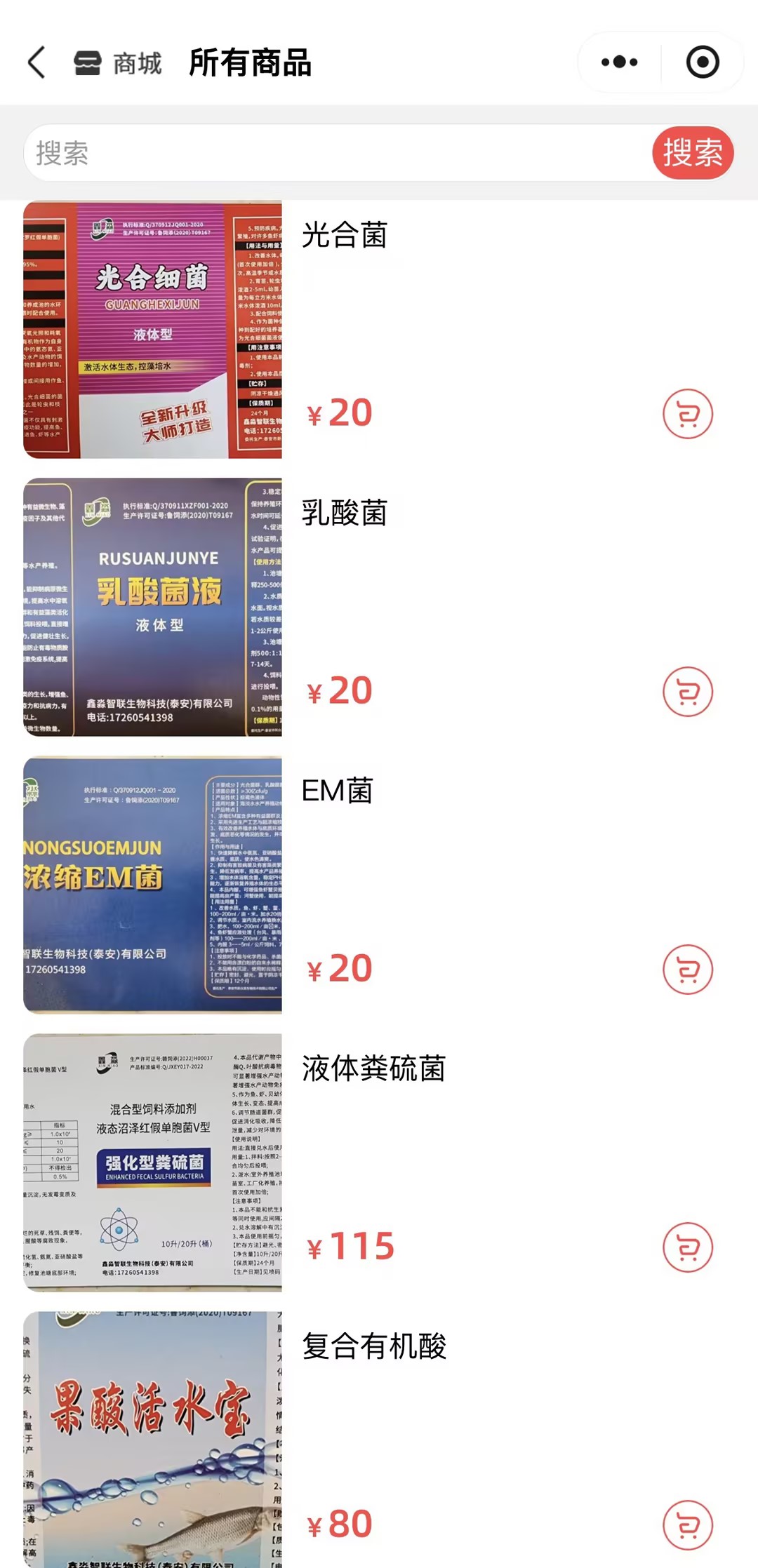View the 液体粪硫菌 product image
758x1568 pixels.
(153, 1162)
